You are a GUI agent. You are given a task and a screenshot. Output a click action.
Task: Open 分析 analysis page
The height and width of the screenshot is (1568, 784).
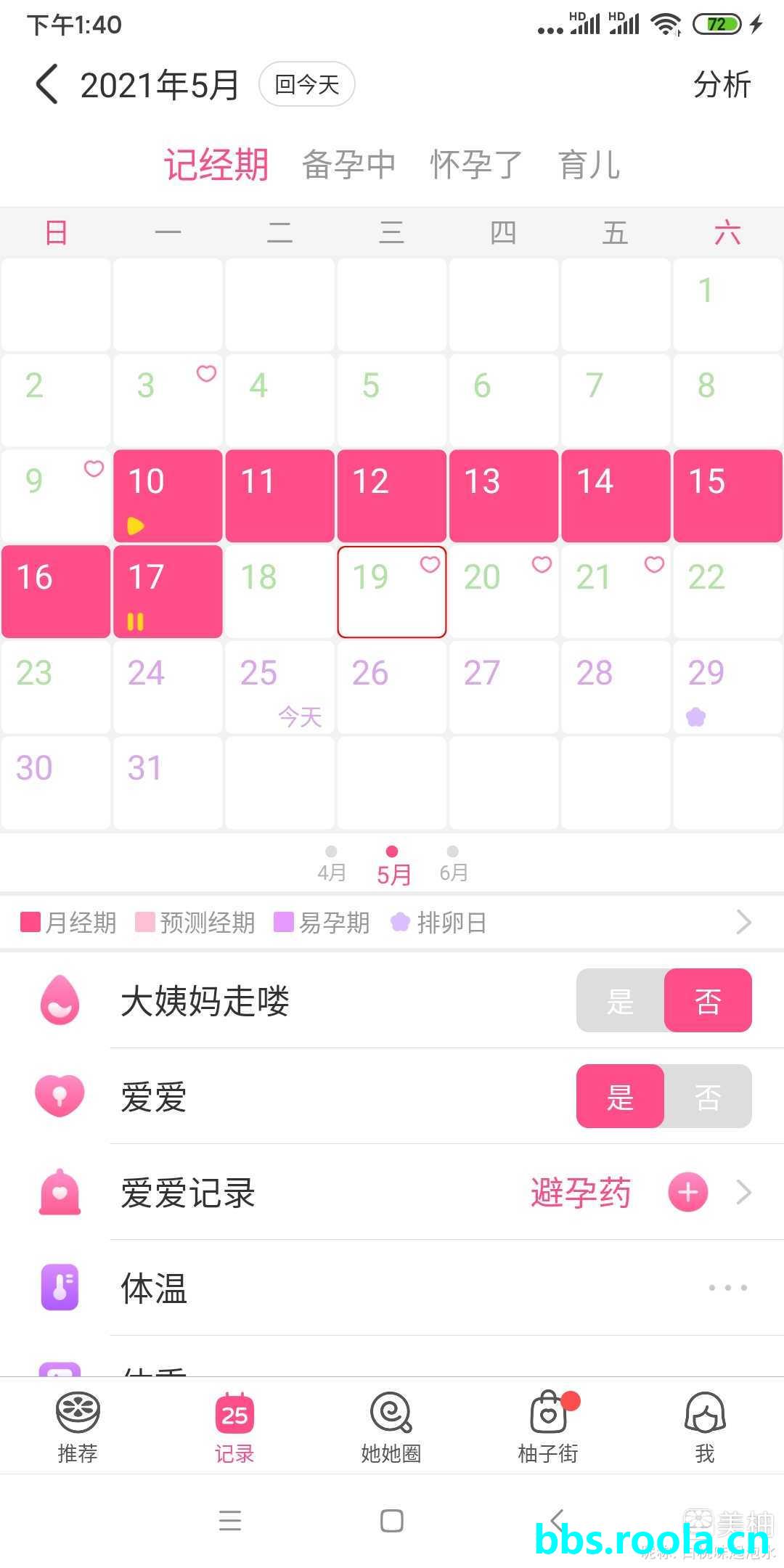(721, 84)
